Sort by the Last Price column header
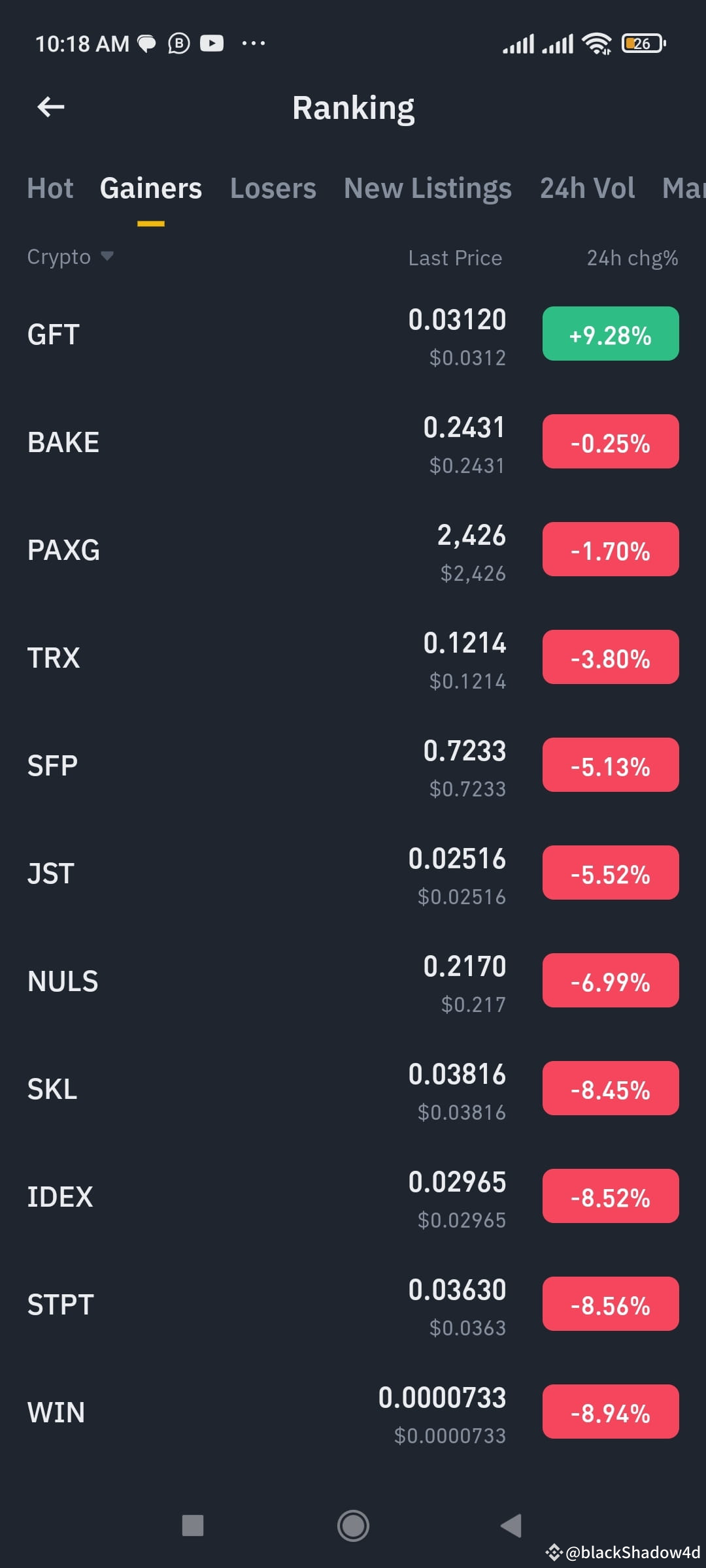Viewport: 706px width, 1568px height. [455, 257]
